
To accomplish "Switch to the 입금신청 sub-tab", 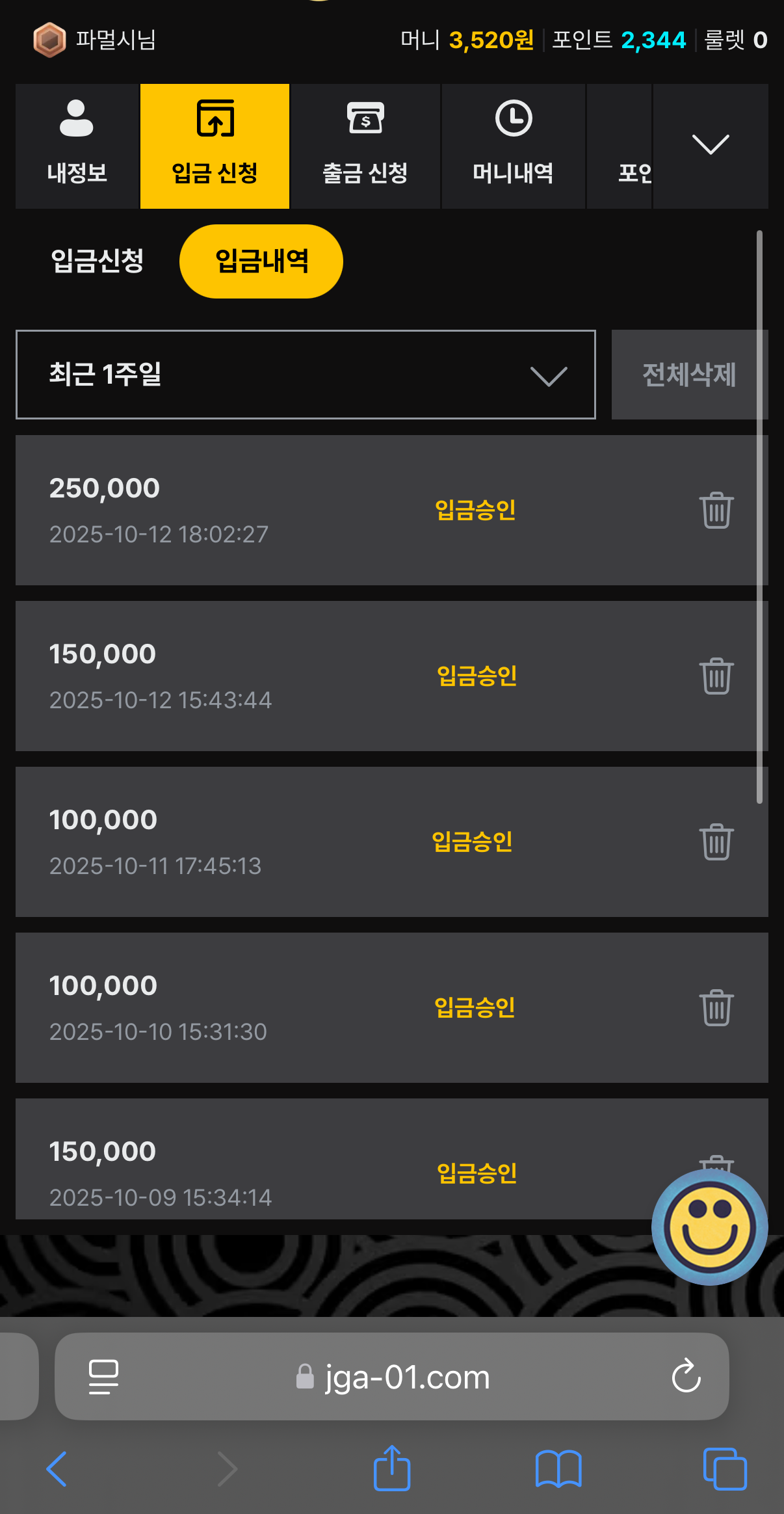I will pos(97,261).
